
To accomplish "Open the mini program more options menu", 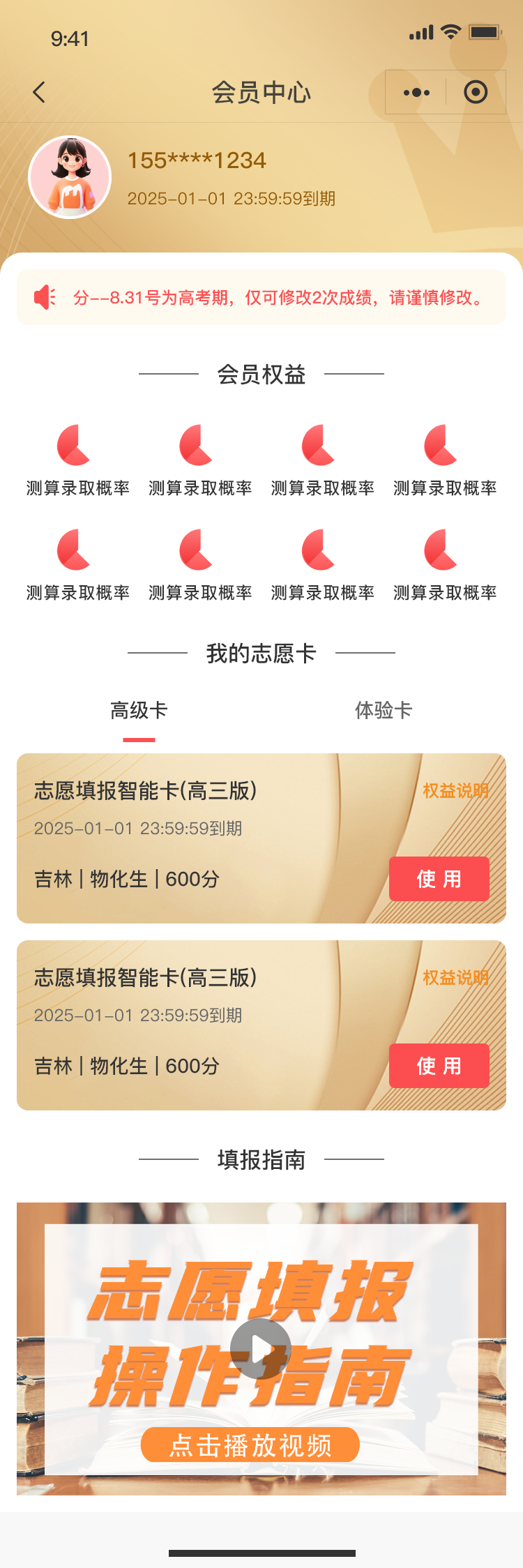I will 416,92.
